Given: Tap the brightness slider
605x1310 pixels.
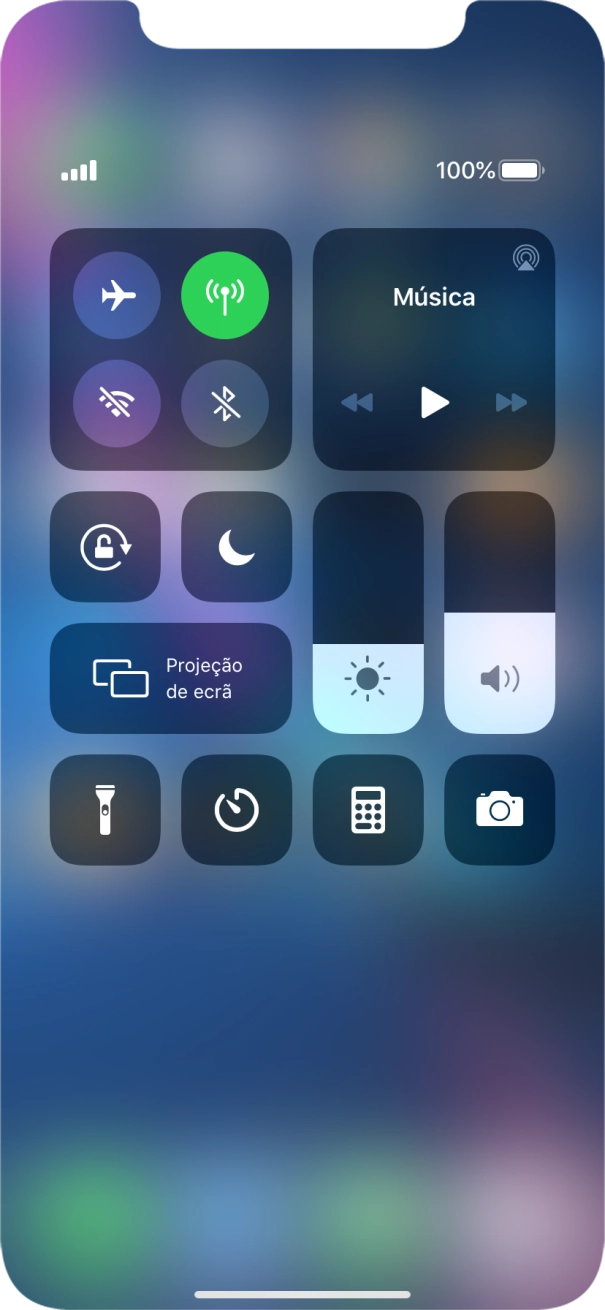Looking at the screenshot, I should click(x=368, y=612).
